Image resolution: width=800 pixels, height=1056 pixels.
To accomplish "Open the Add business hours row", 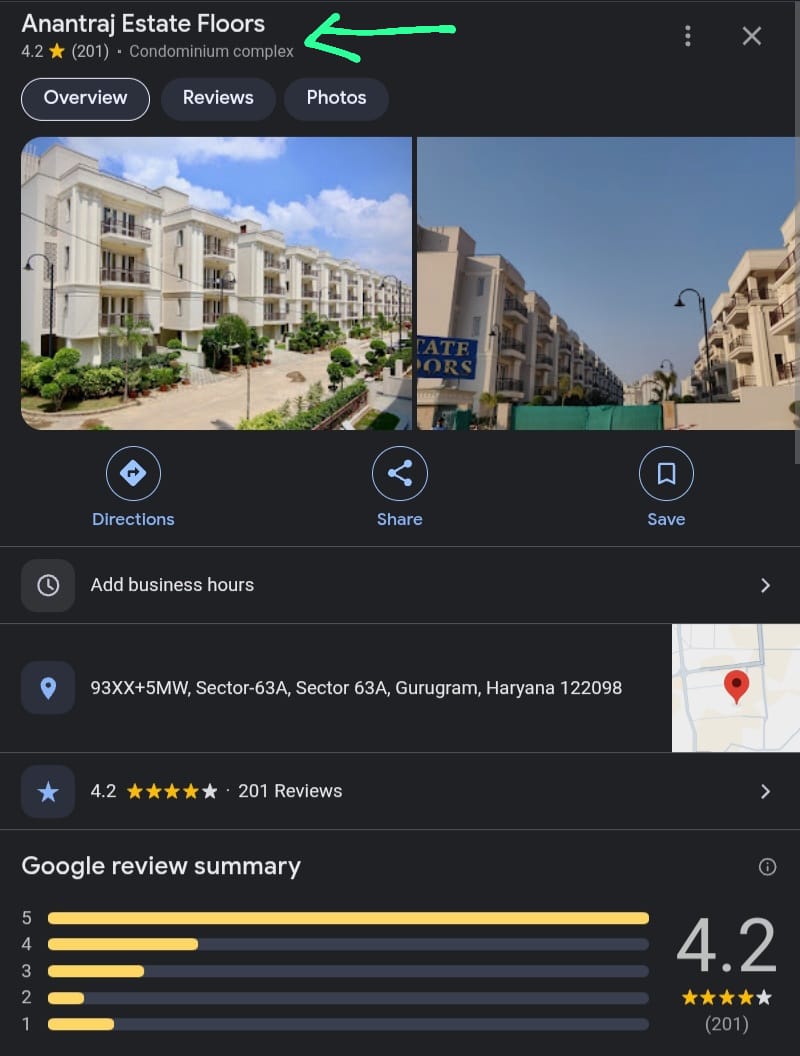I will 400,585.
